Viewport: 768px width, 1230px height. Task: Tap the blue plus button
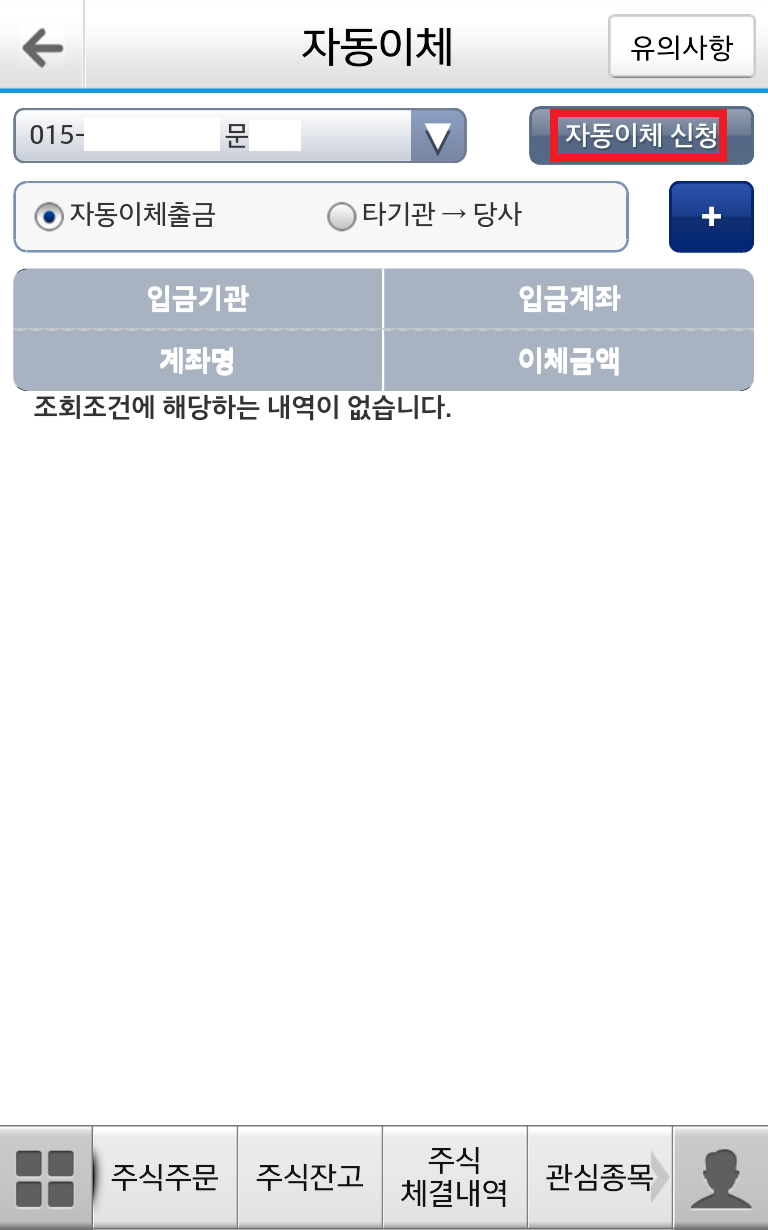[x=711, y=216]
